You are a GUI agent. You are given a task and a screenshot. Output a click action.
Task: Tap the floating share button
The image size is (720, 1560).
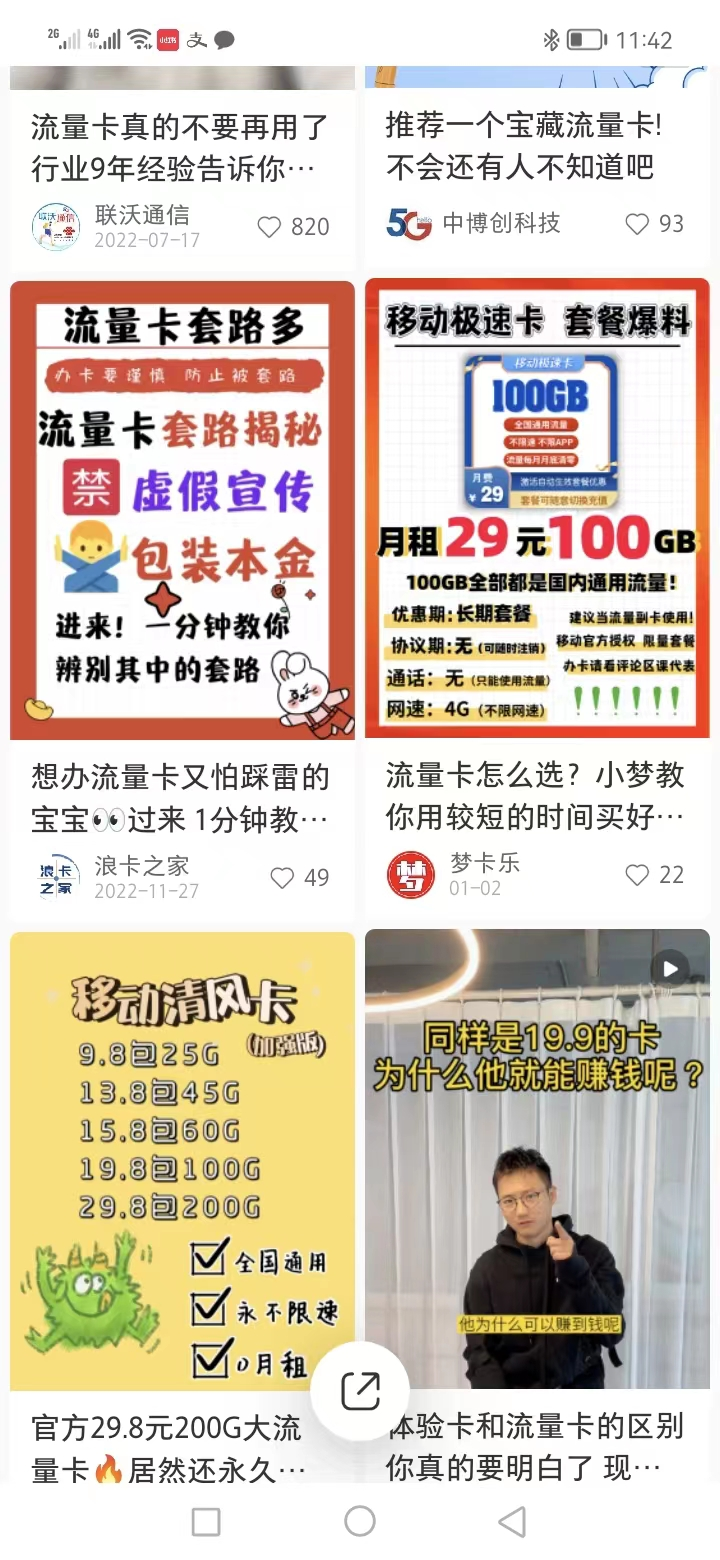point(360,1391)
